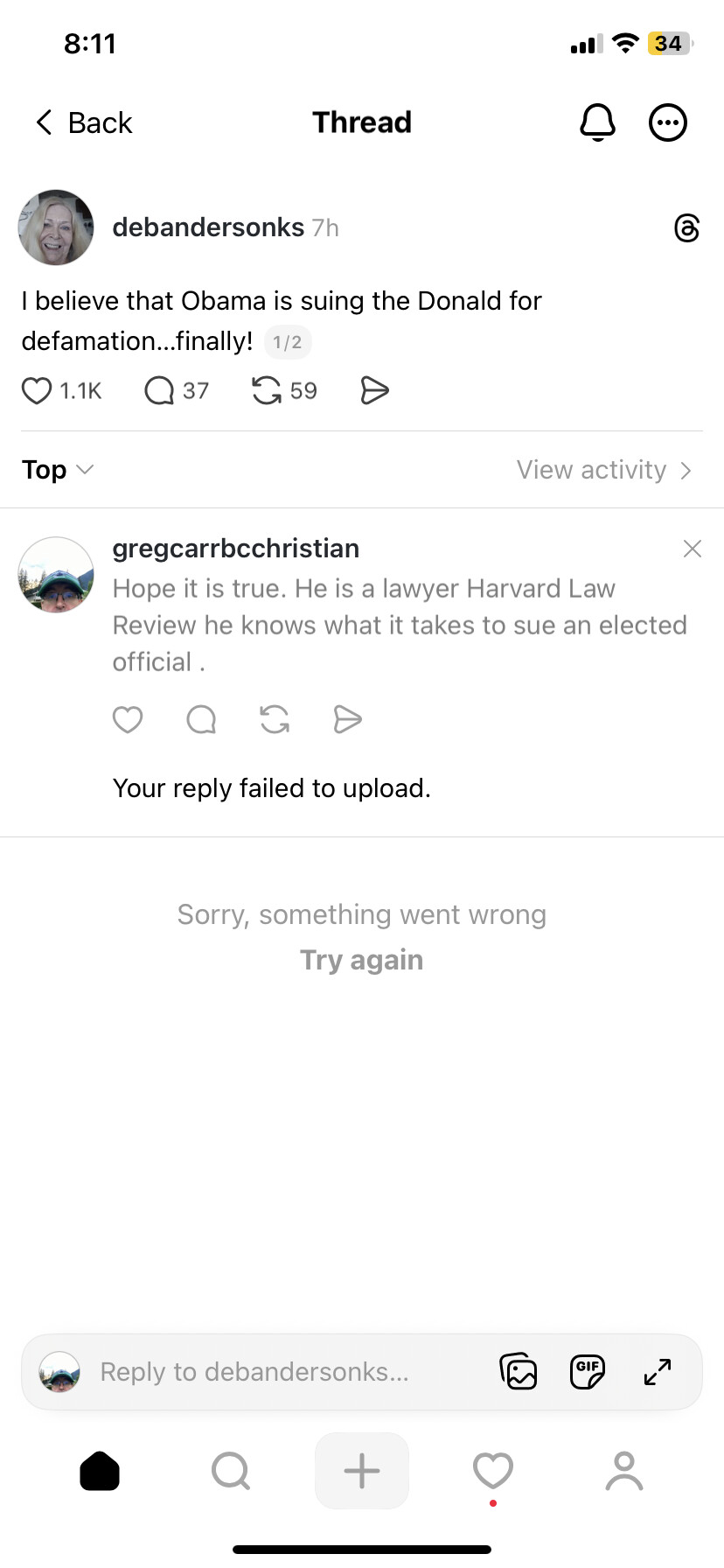Open the Profile tab

click(624, 1471)
